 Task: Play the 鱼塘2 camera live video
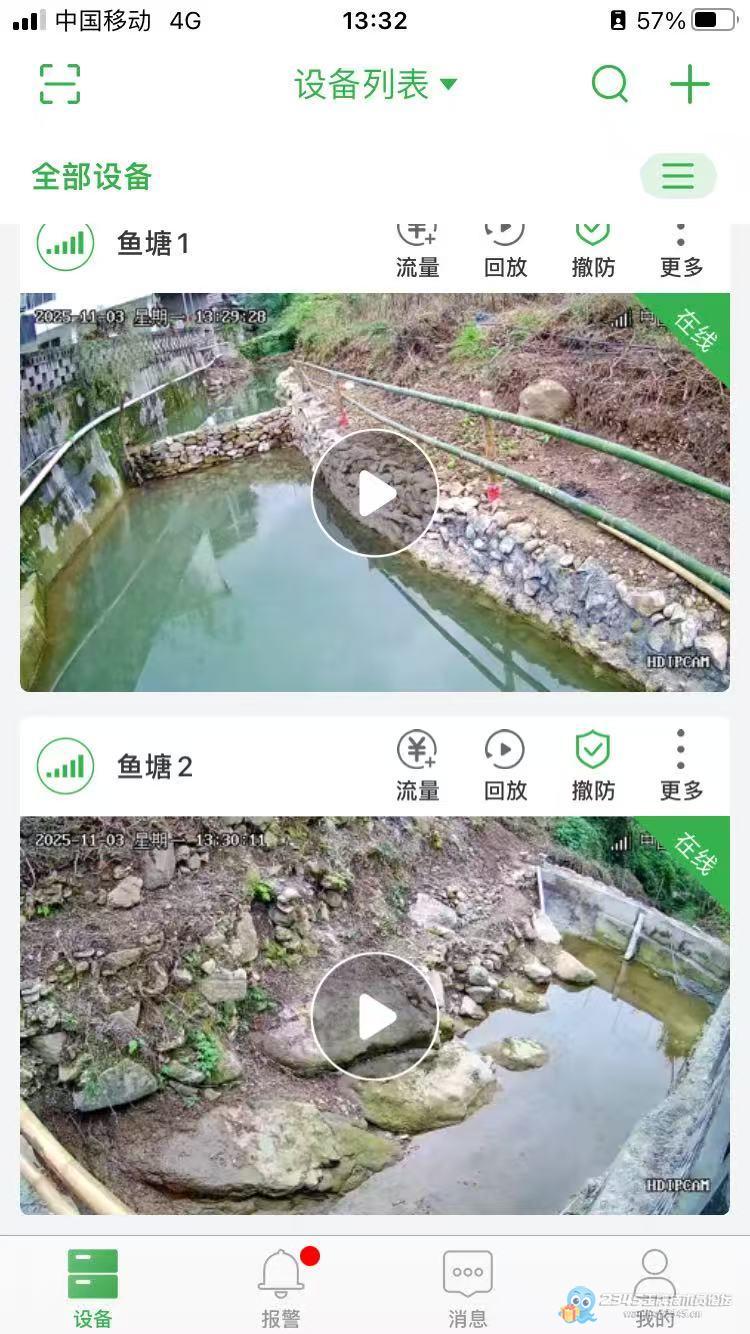pyautogui.click(x=375, y=1016)
